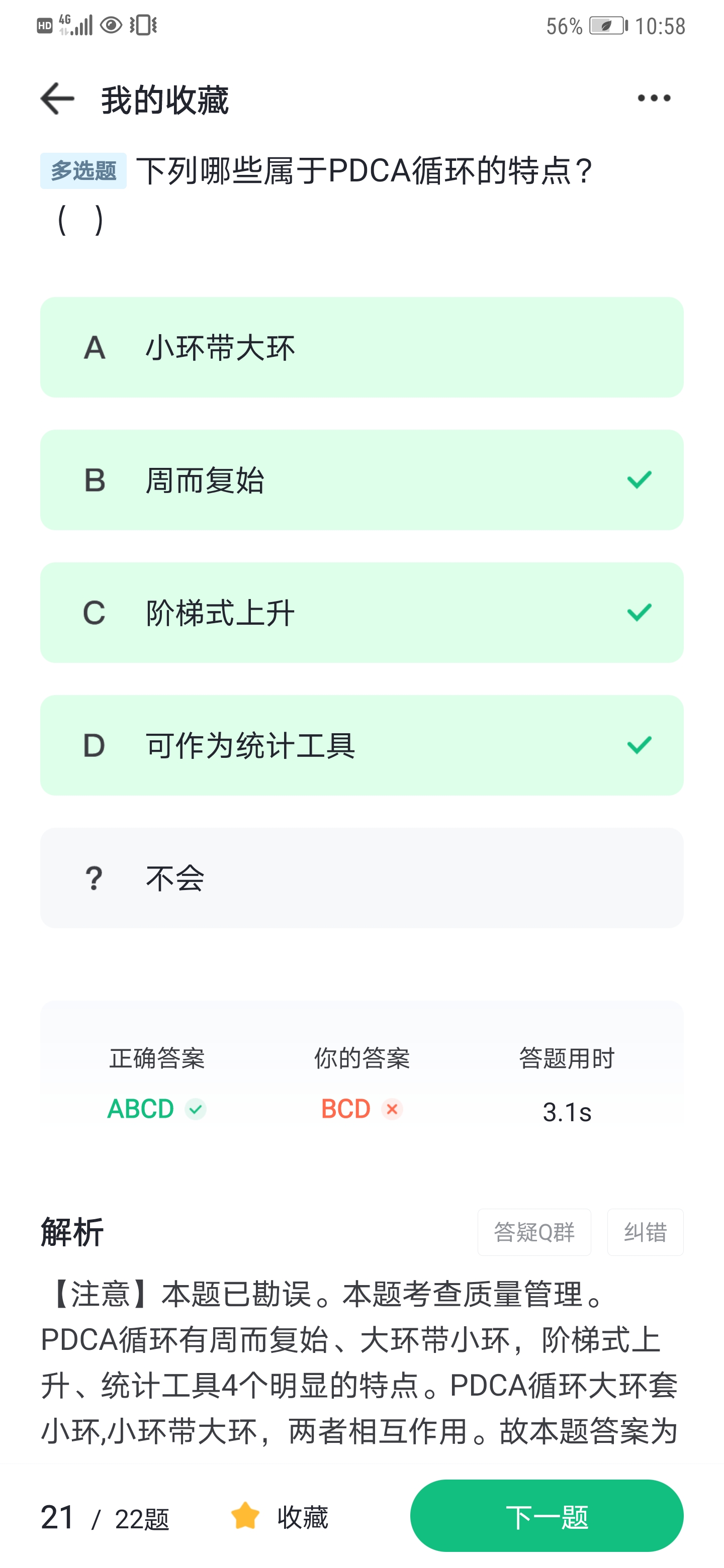Pick option D 可作为统计工具

[x=361, y=745]
